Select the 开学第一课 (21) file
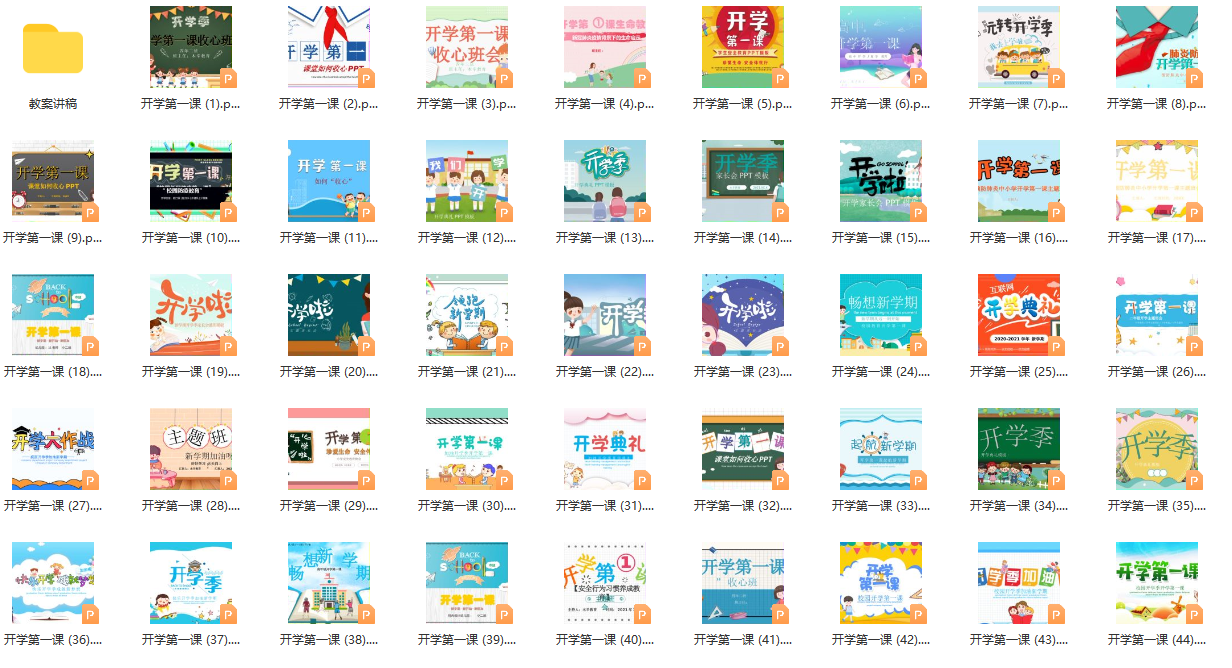The width and height of the screenshot is (1232, 668). [467, 315]
